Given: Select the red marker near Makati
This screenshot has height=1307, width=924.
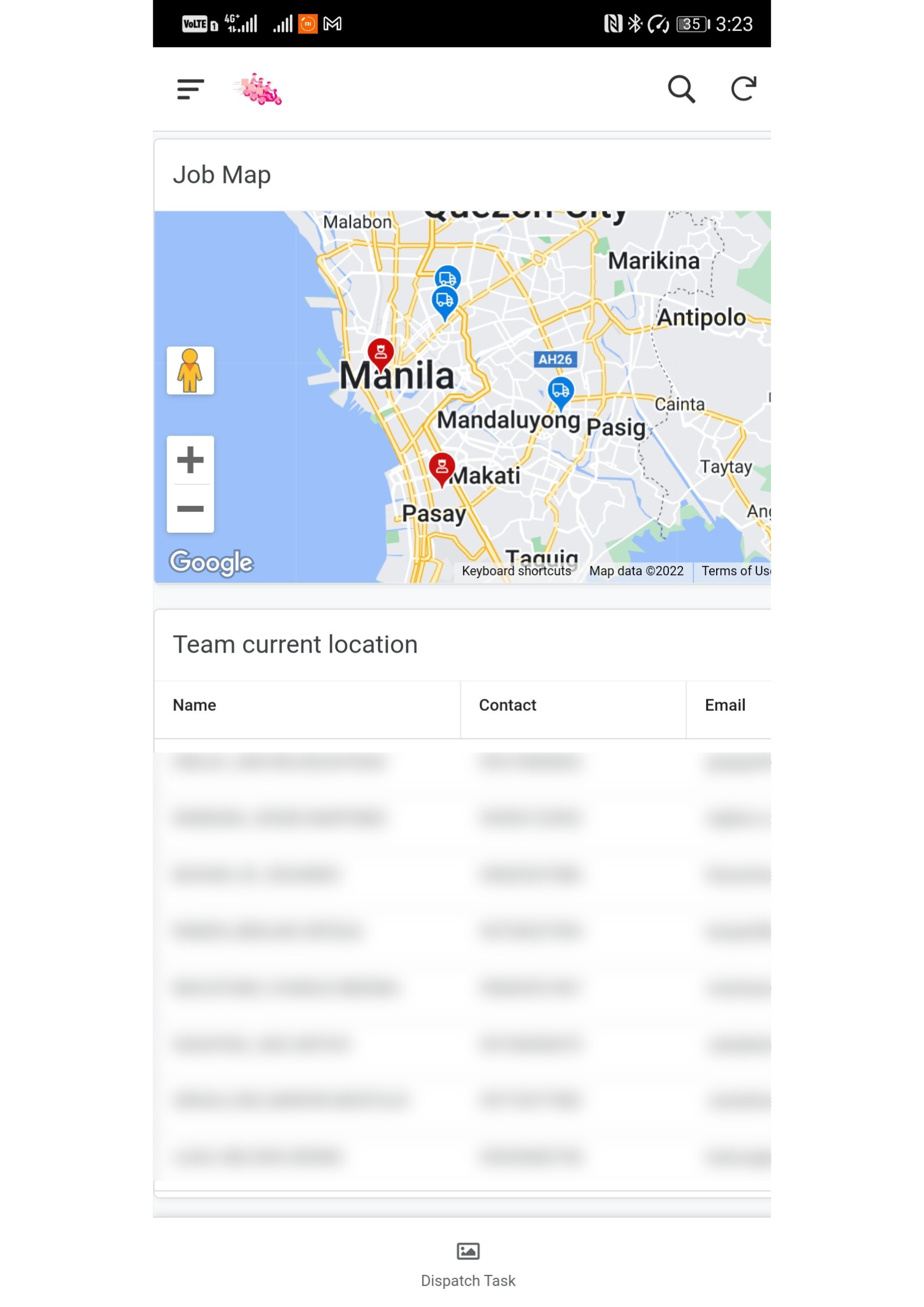Looking at the screenshot, I should tap(442, 467).
